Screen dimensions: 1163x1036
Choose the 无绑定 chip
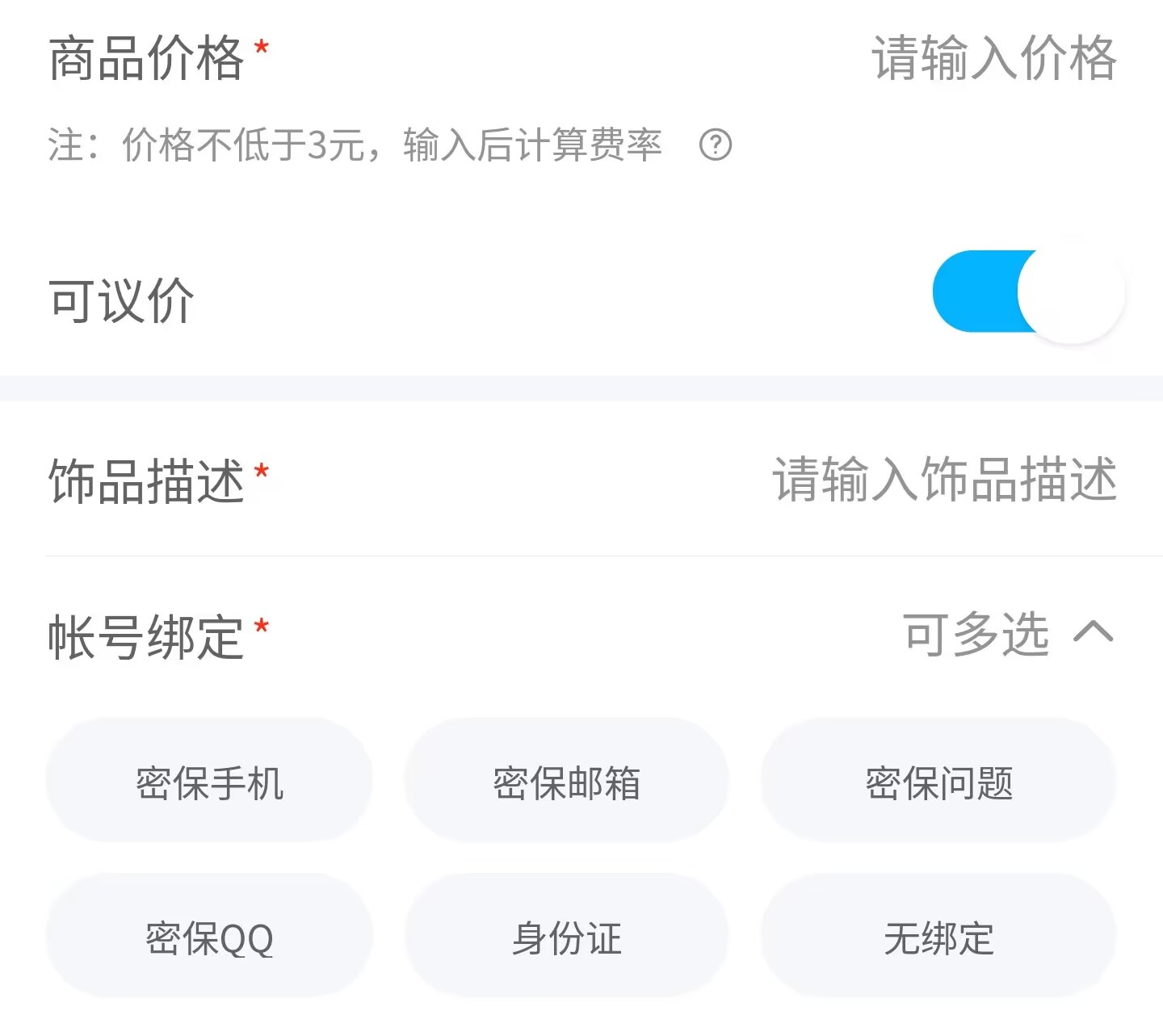click(x=938, y=937)
